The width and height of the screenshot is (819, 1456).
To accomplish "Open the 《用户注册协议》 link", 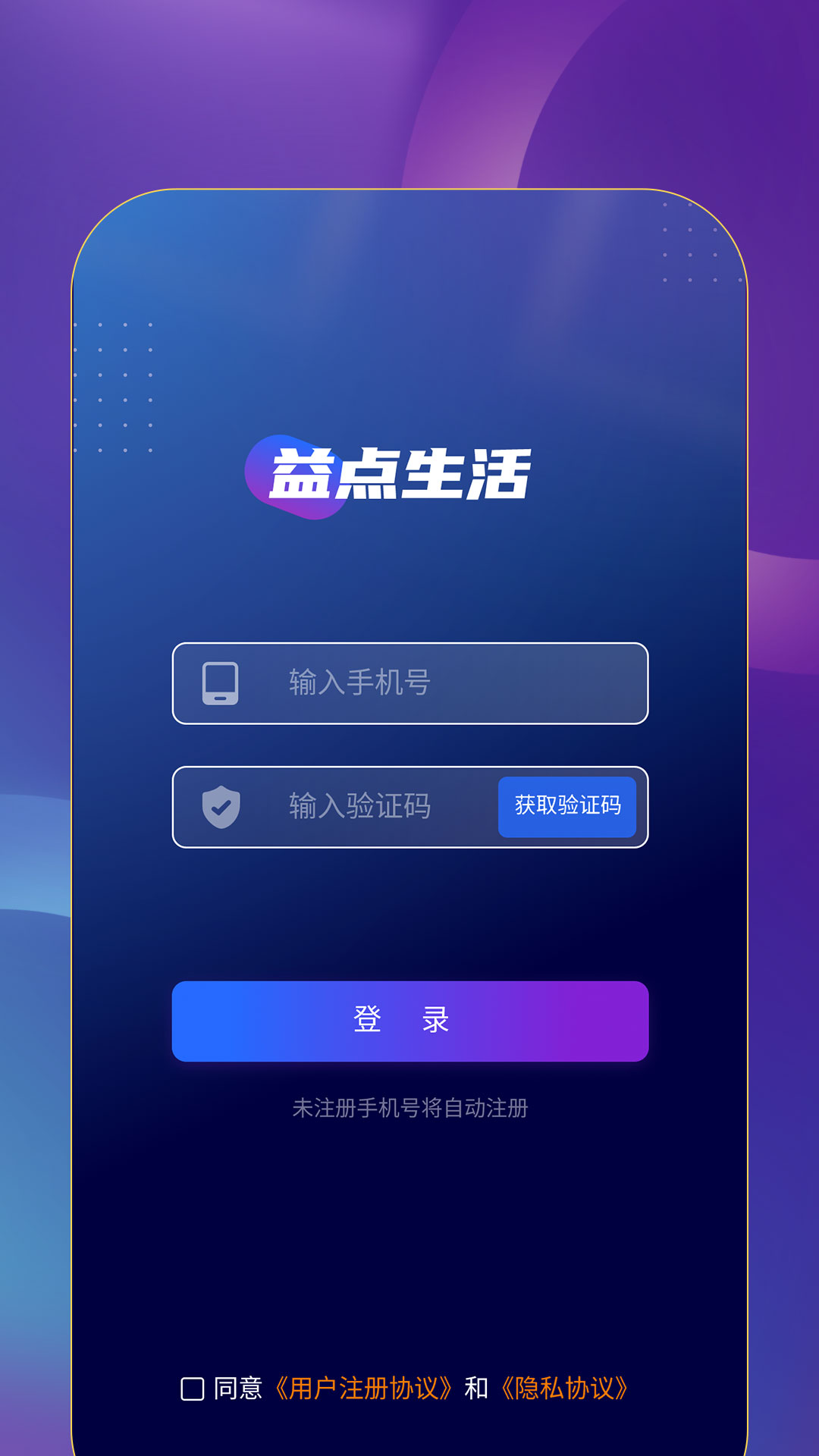I will [x=362, y=1389].
